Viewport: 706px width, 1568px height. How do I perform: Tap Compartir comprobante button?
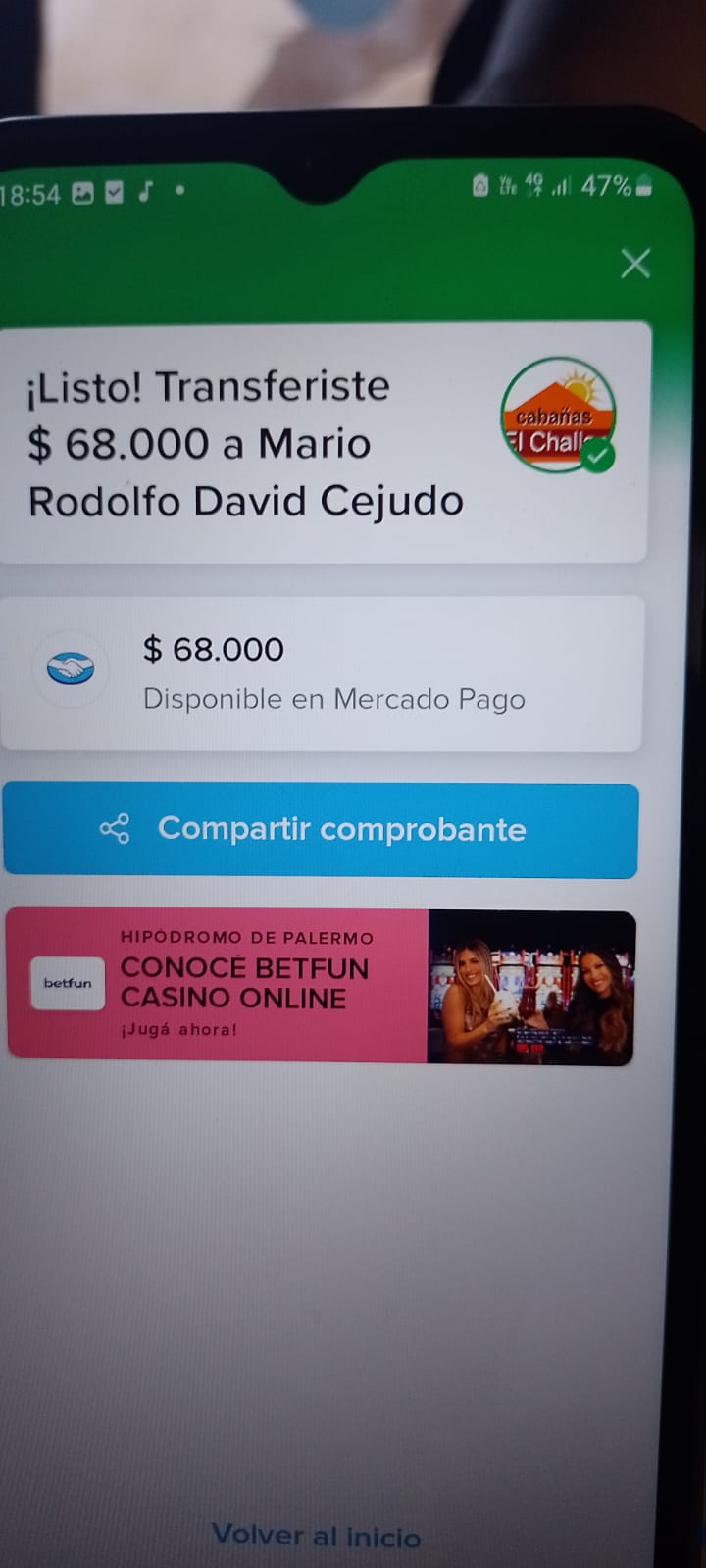[x=321, y=829]
